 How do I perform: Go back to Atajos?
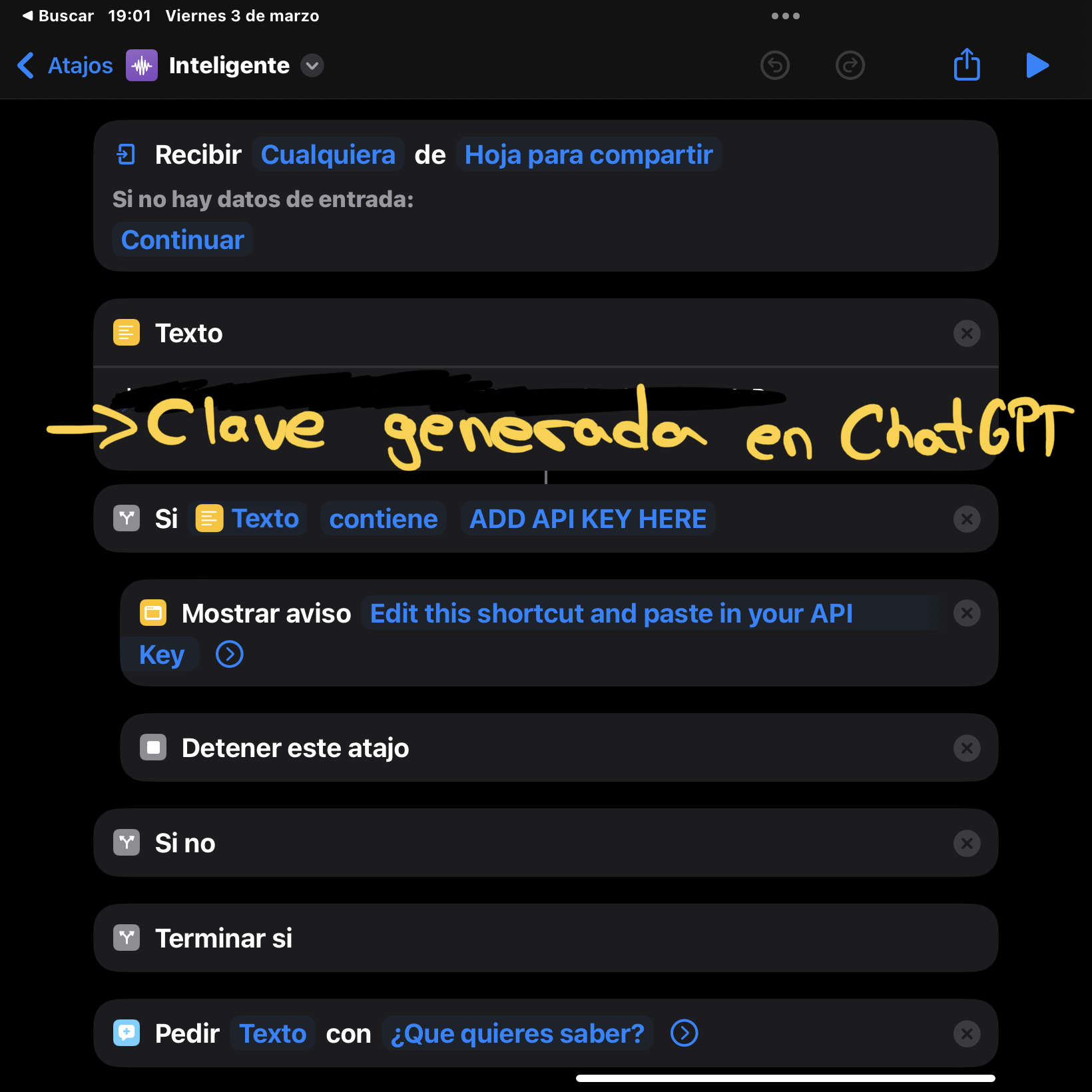click(x=65, y=66)
